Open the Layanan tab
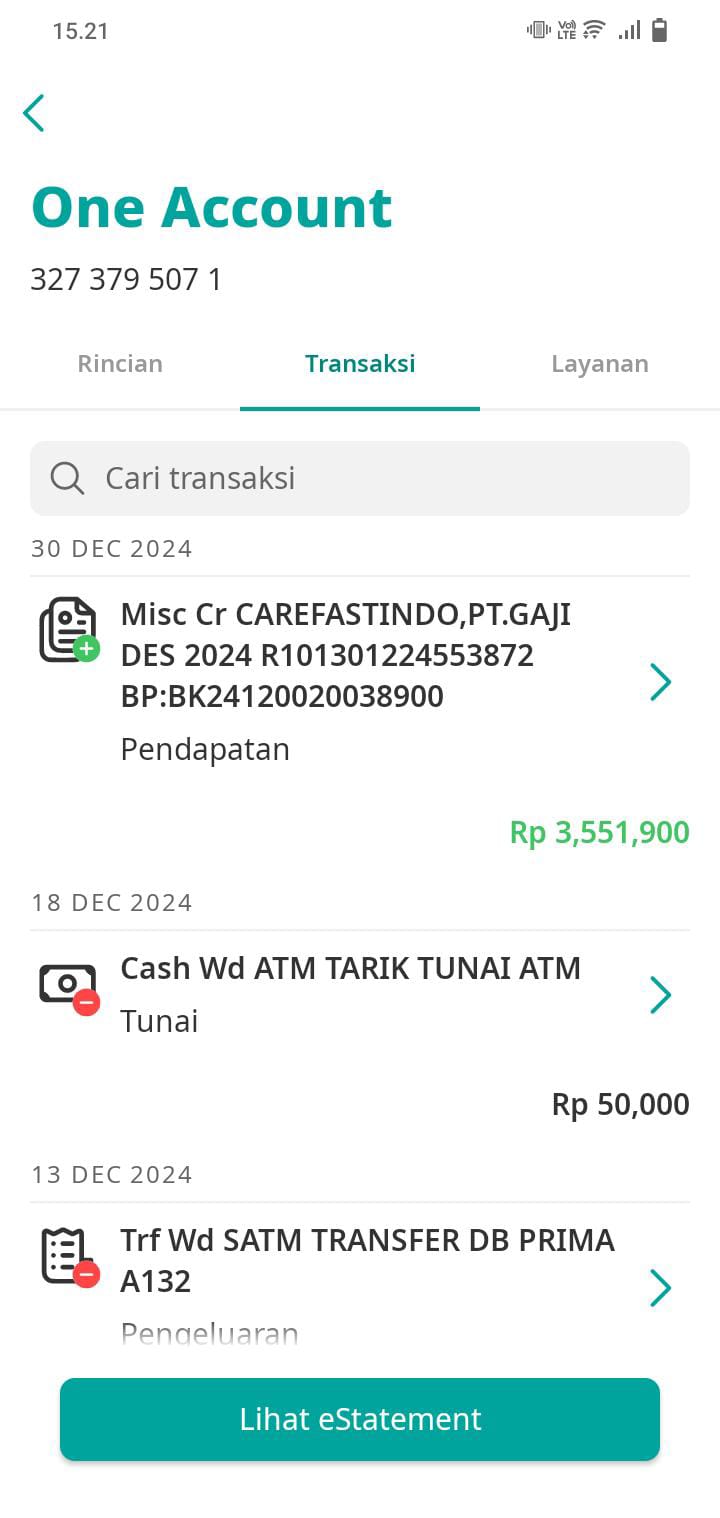Image resolution: width=720 pixels, height=1518 pixels. tap(600, 363)
